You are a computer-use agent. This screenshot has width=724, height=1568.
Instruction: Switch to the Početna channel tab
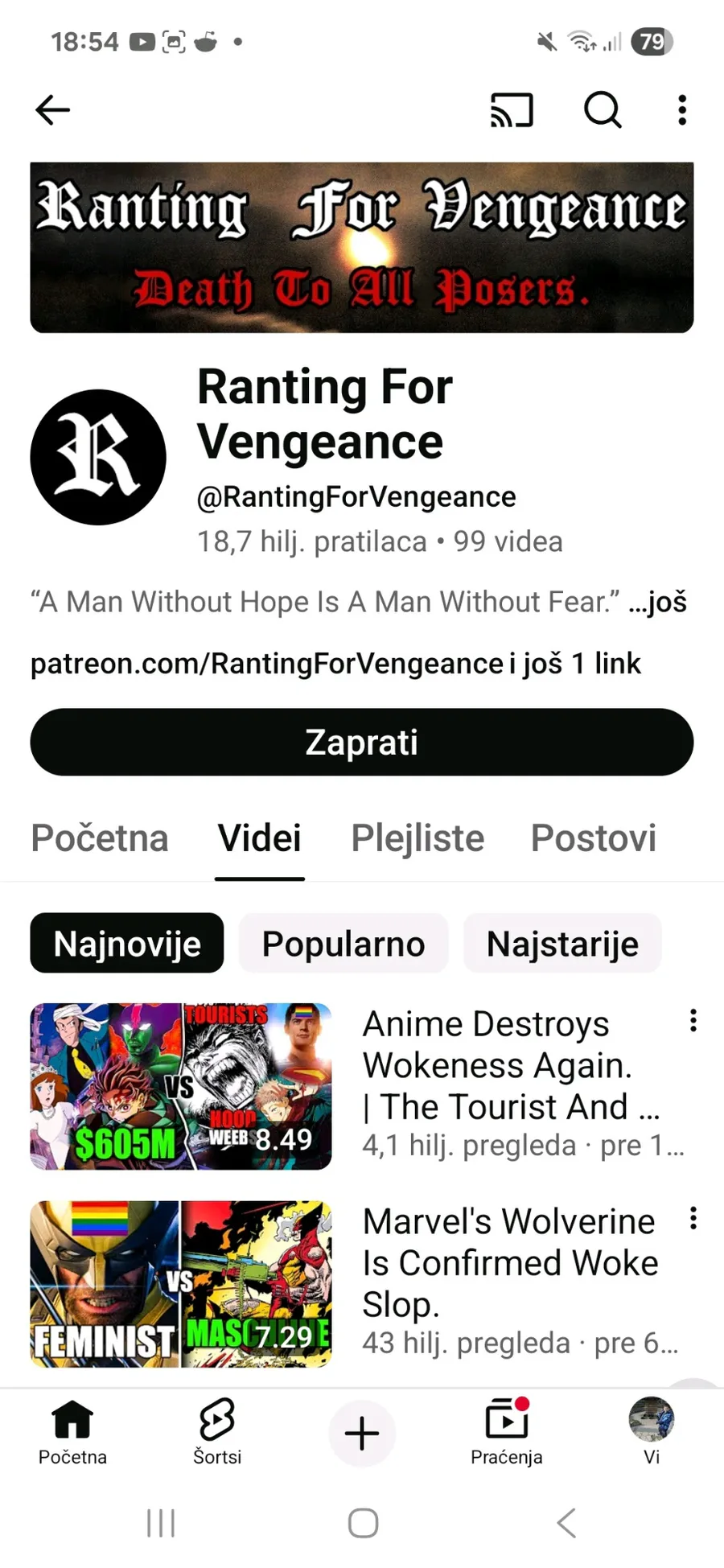click(x=100, y=838)
